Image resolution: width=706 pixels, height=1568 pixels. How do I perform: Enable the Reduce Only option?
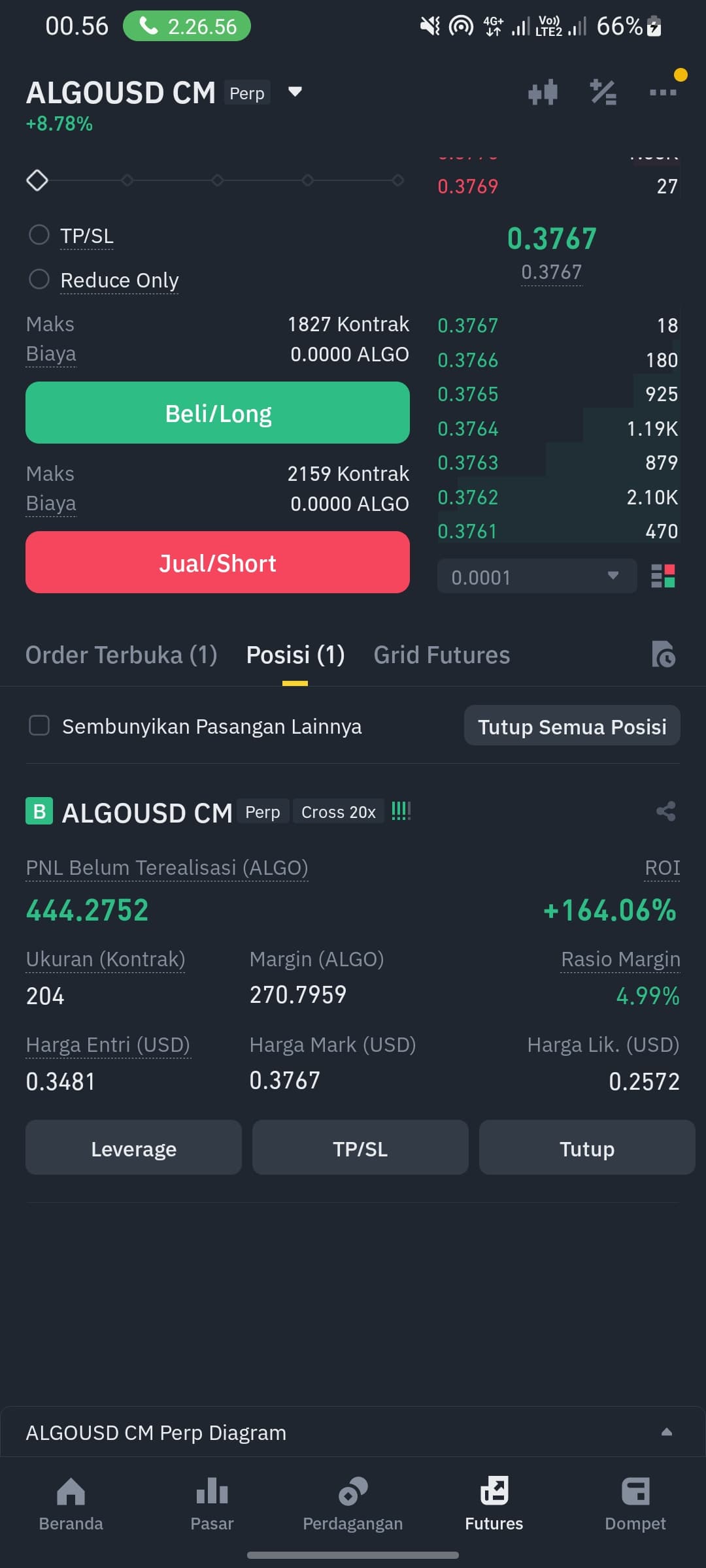point(39,279)
